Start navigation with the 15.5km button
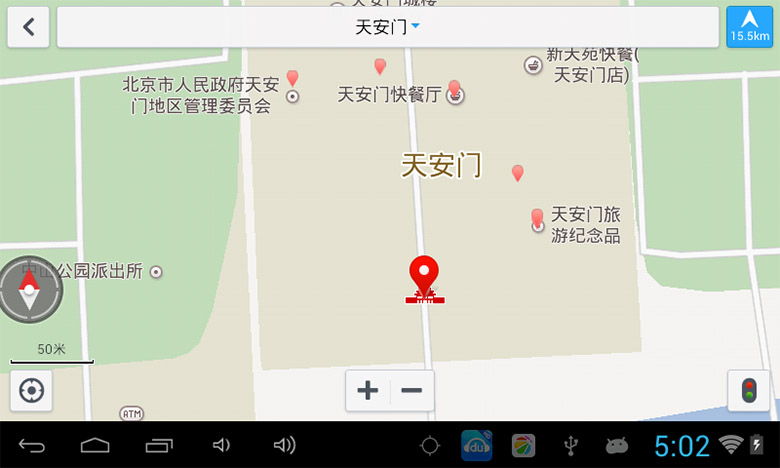This screenshot has width=780, height=468. (749, 27)
